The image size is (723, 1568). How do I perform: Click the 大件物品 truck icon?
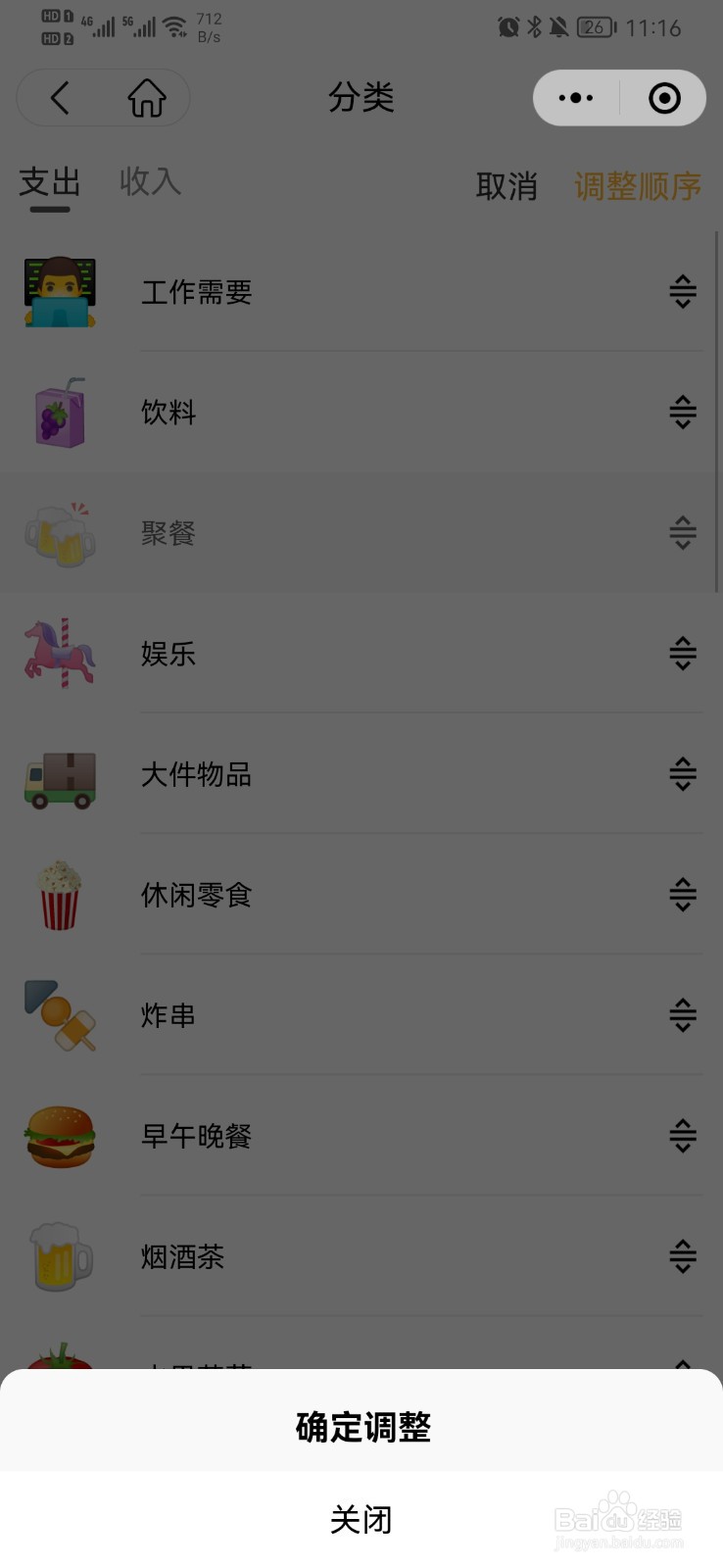59,774
